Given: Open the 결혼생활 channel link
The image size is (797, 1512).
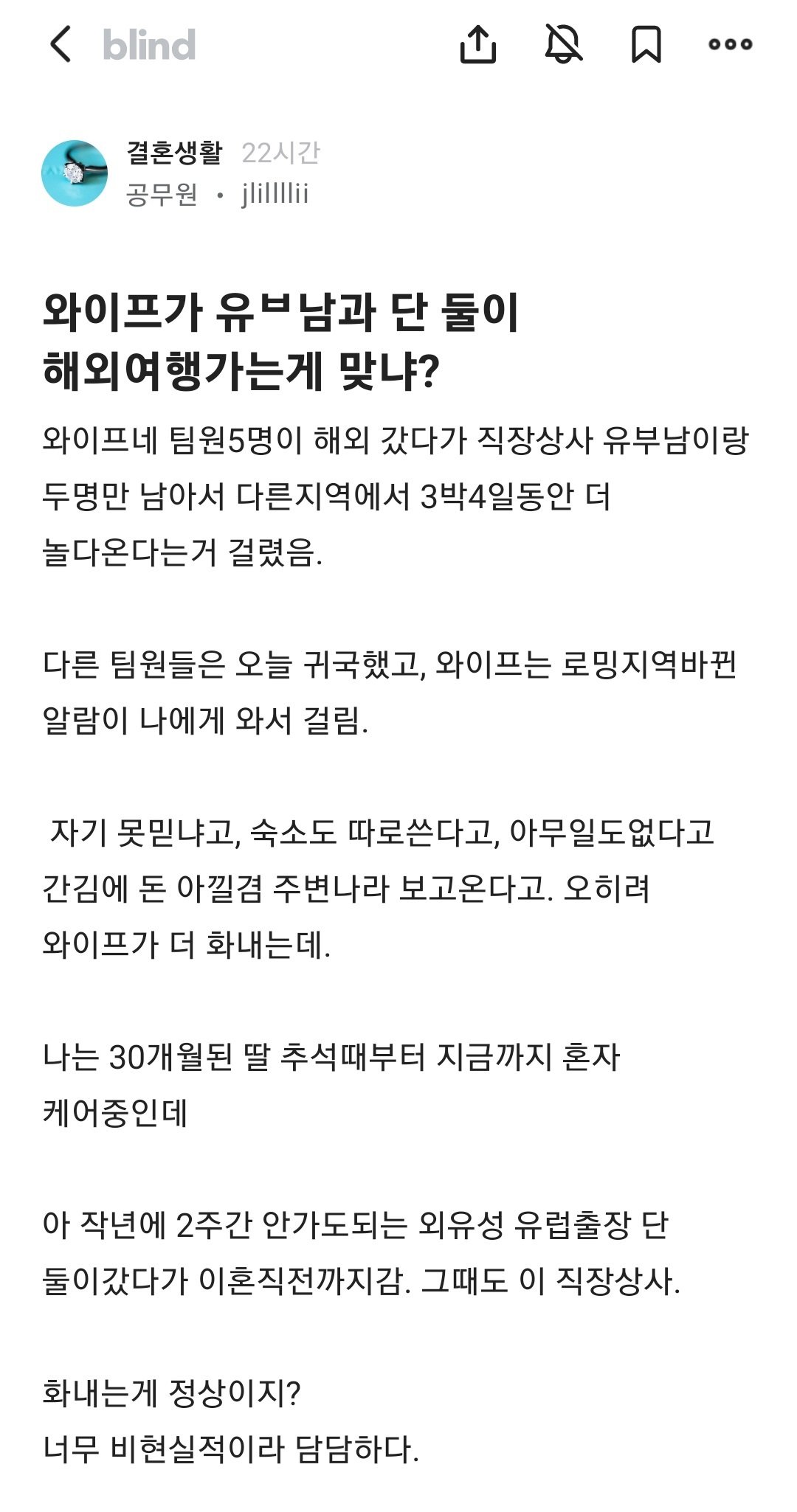Looking at the screenshot, I should point(174,153).
